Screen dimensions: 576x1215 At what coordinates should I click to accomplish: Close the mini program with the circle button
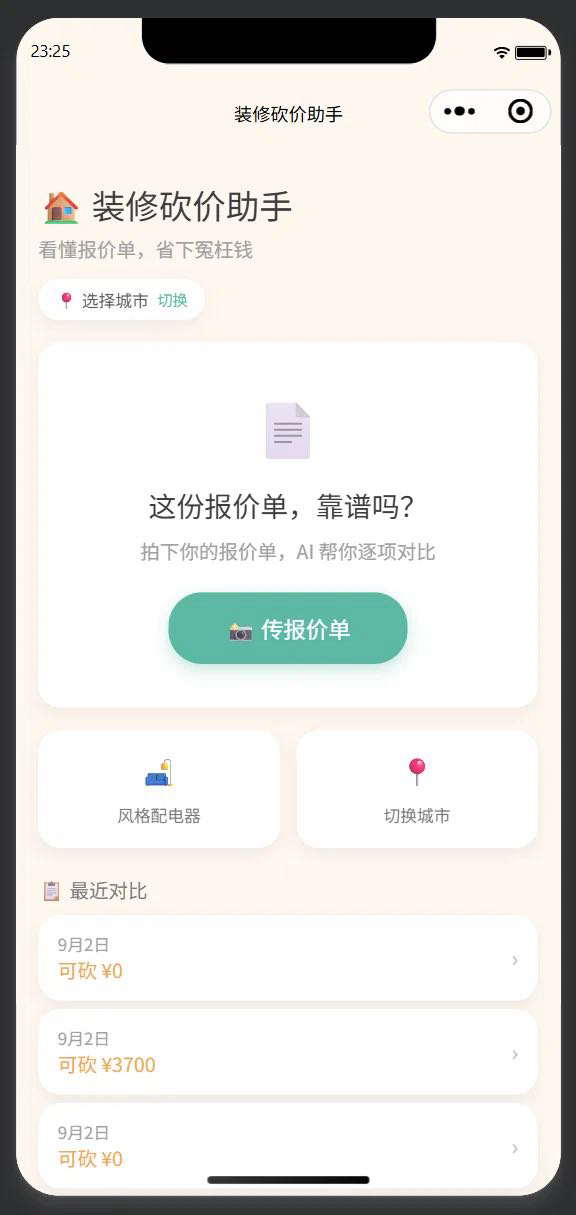(x=520, y=112)
